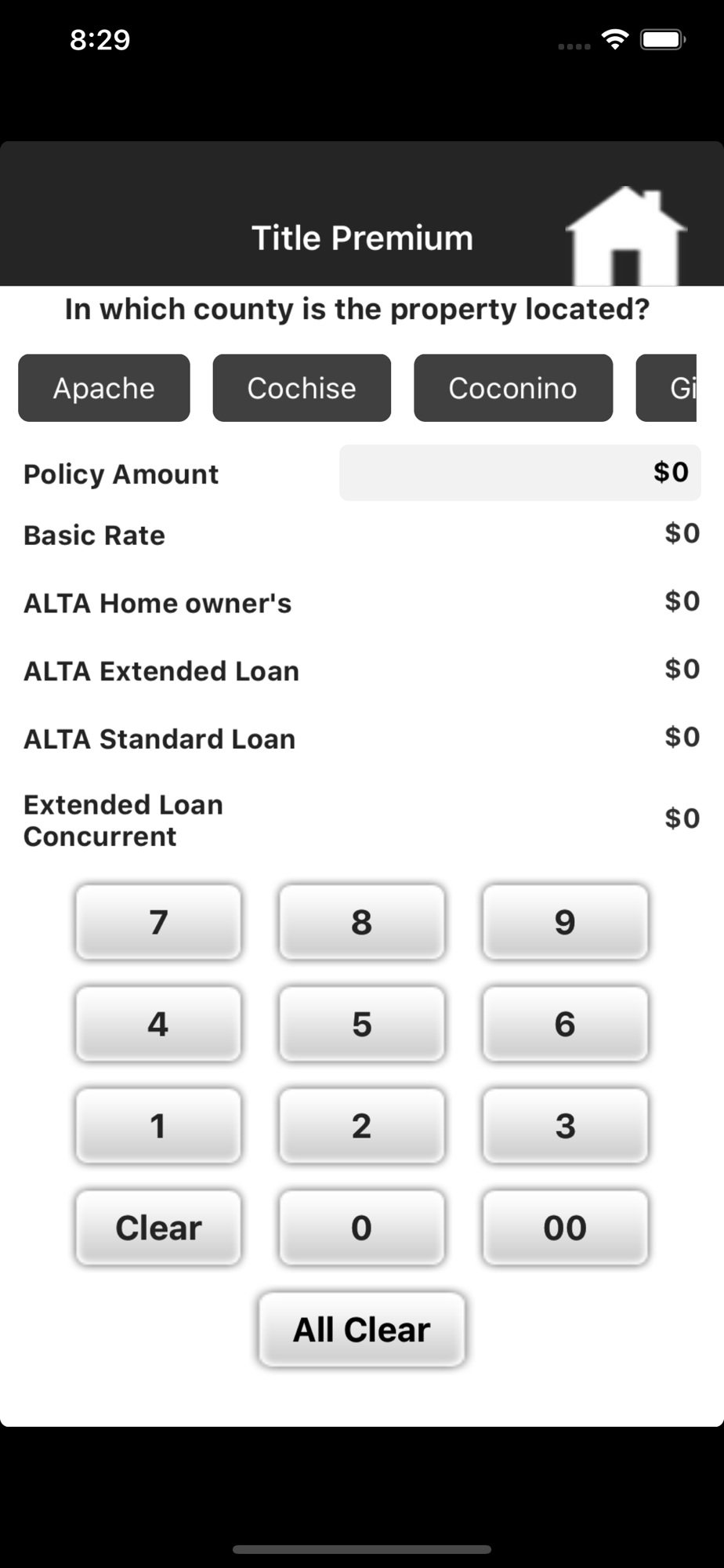This screenshot has width=724, height=1568.
Task: Enter digit 2 on keypad
Action: click(x=362, y=1126)
